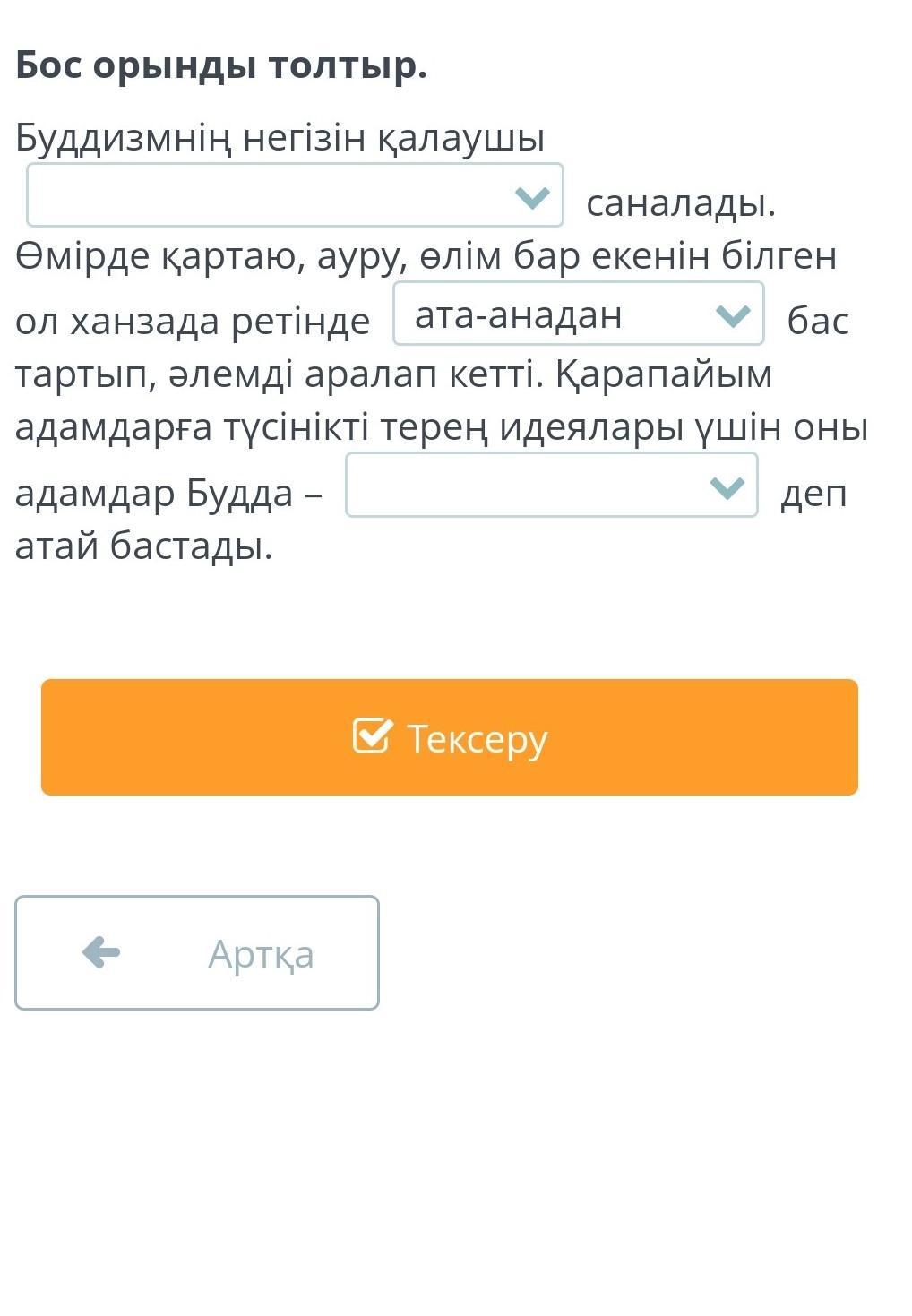Expand the 'ата-анадан' dropdown

[578, 314]
